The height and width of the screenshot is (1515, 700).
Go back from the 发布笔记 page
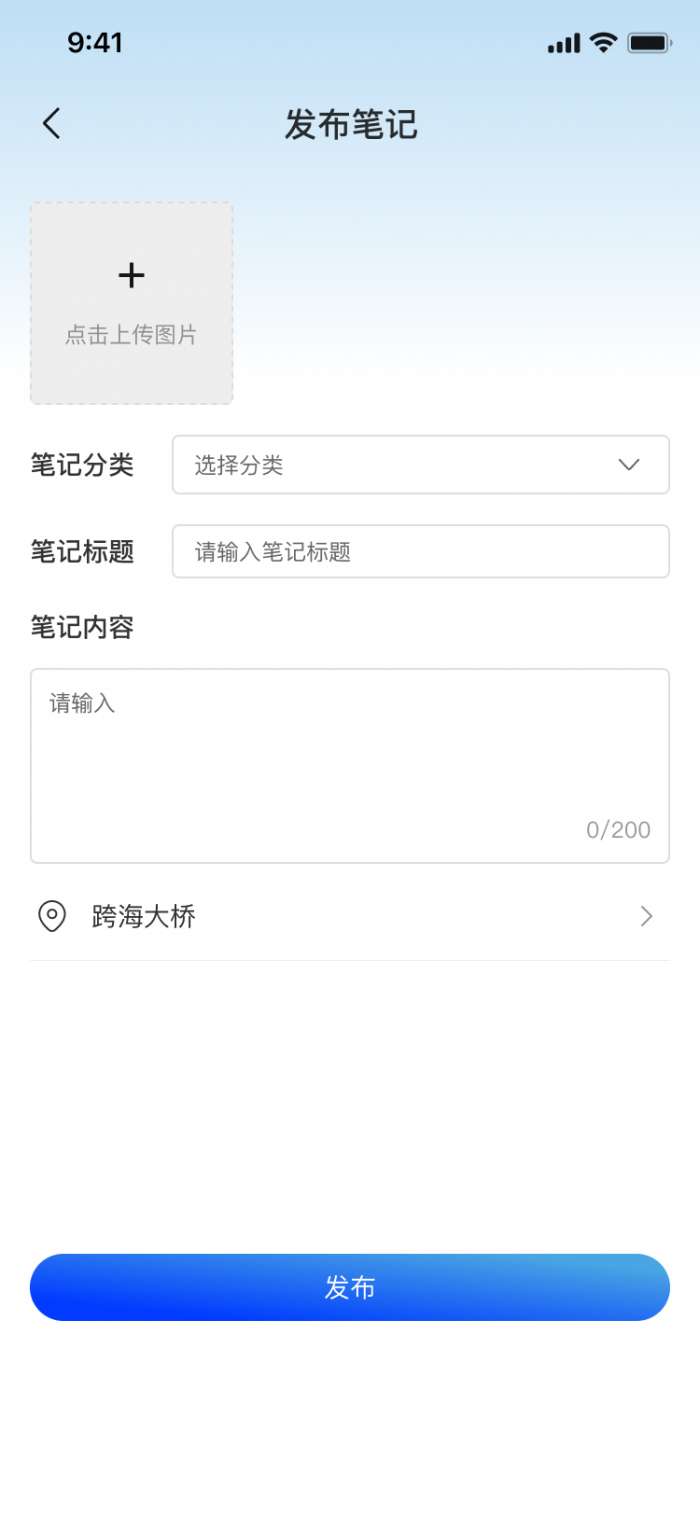pyautogui.click(x=52, y=124)
